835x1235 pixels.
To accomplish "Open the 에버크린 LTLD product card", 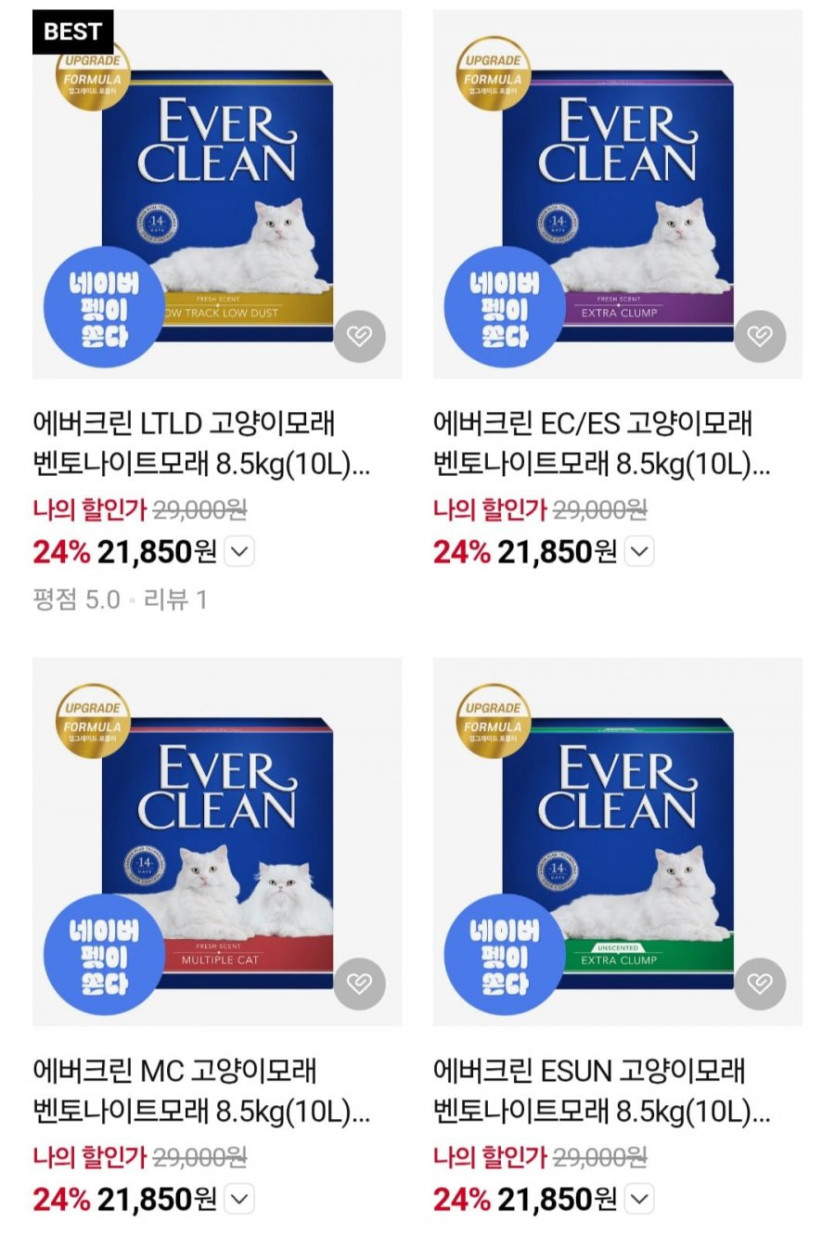I will 217,195.
